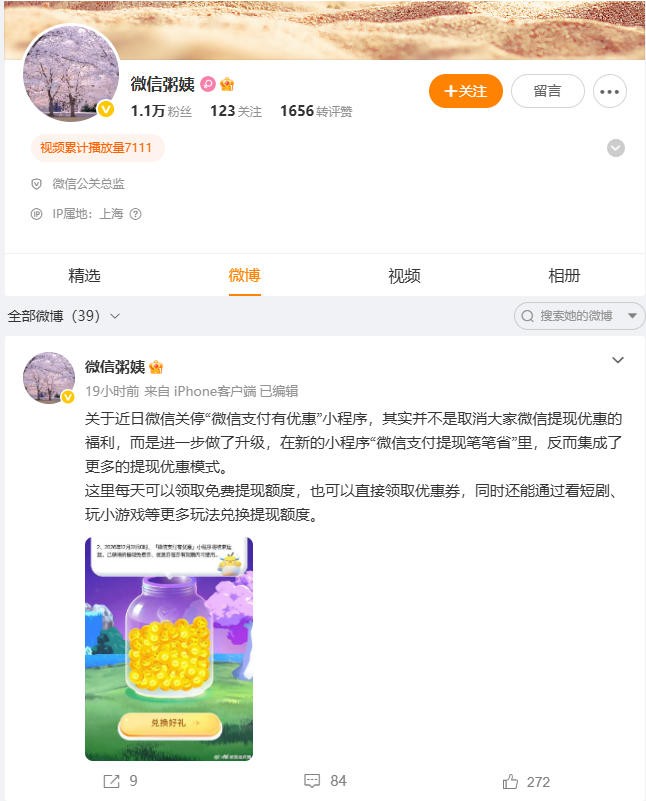Viewport: 646px width, 801px height.
Task: Repost the post with 9 shares
Action: (120, 781)
